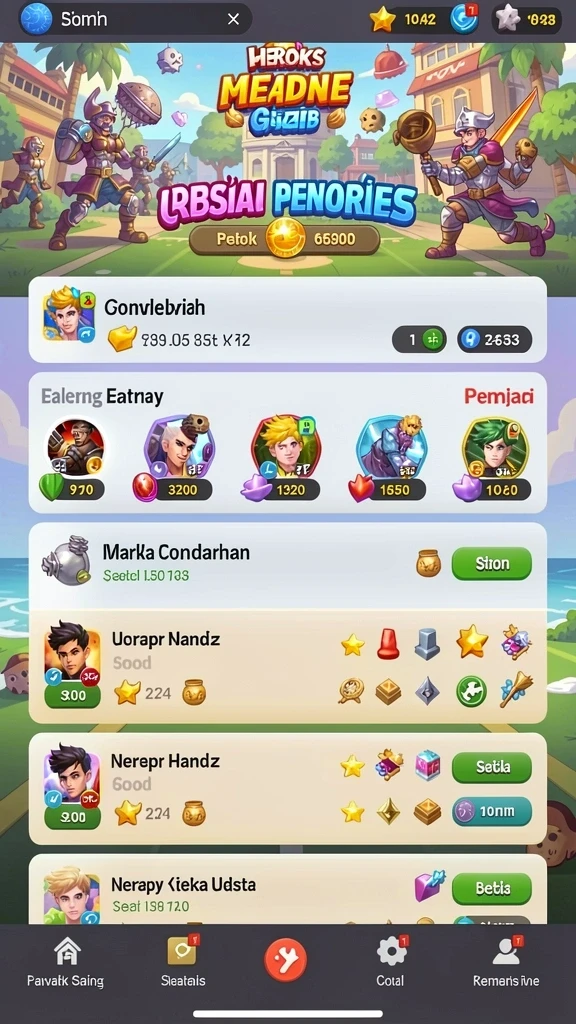This screenshot has height=1024, width=576.
Task: Tap the green Stron button
Action: 492,564
